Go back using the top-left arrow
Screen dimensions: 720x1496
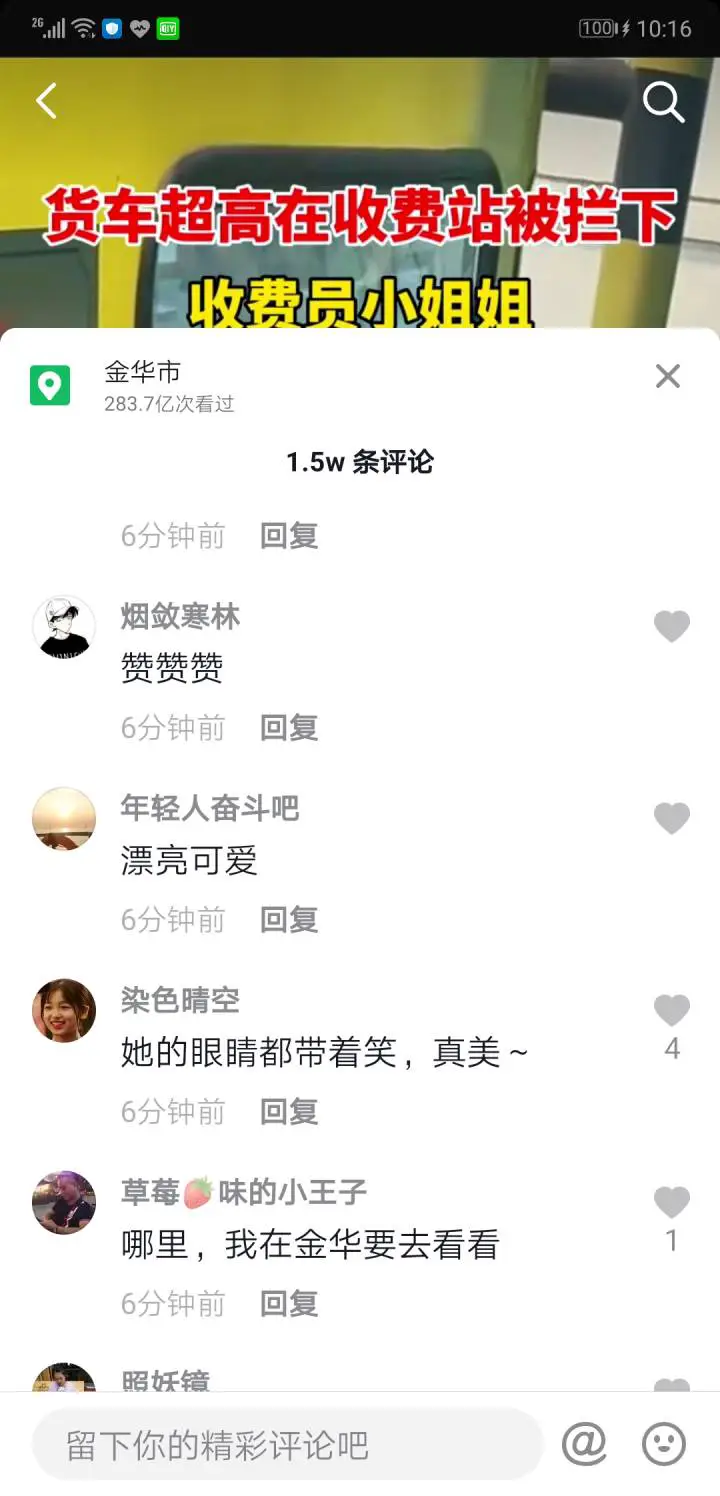point(46,101)
